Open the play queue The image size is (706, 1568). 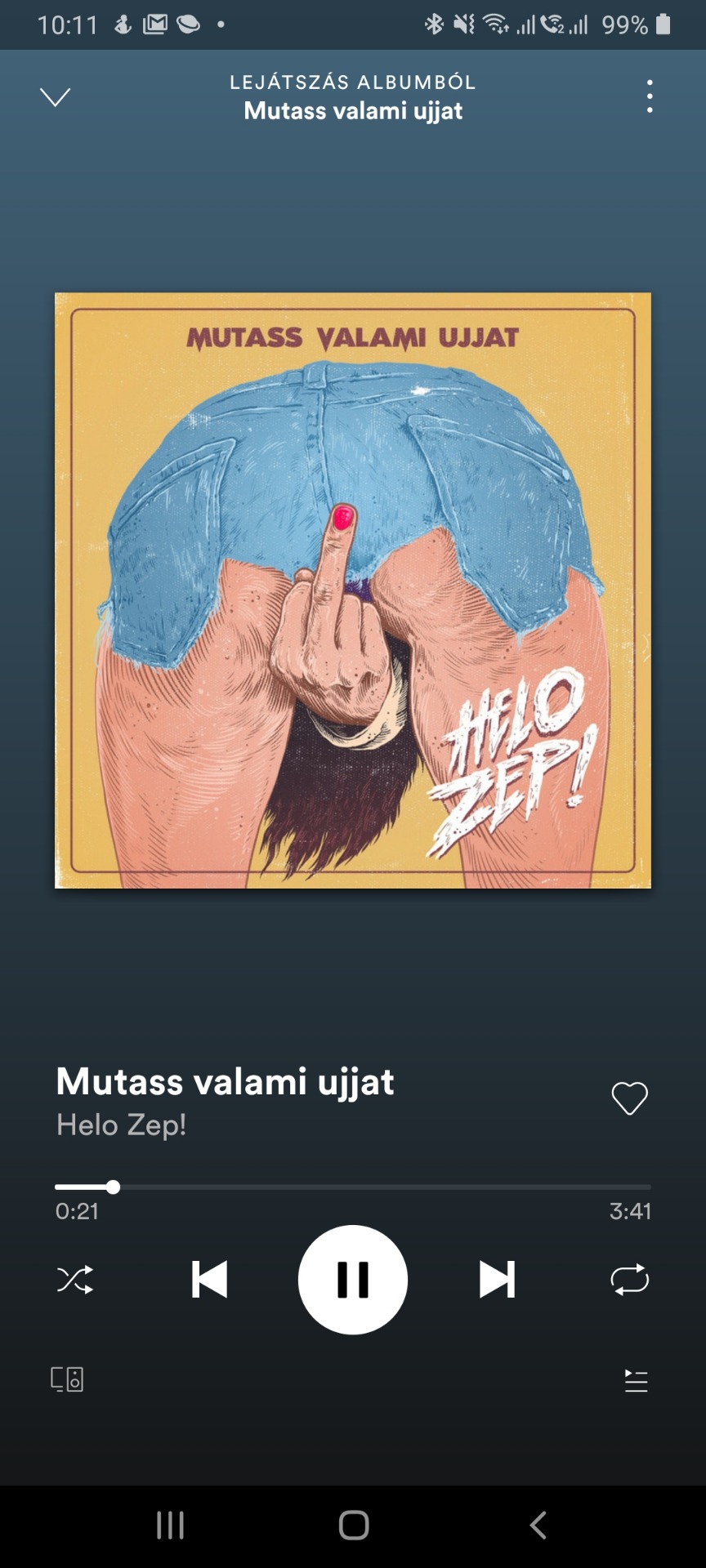point(636,1380)
